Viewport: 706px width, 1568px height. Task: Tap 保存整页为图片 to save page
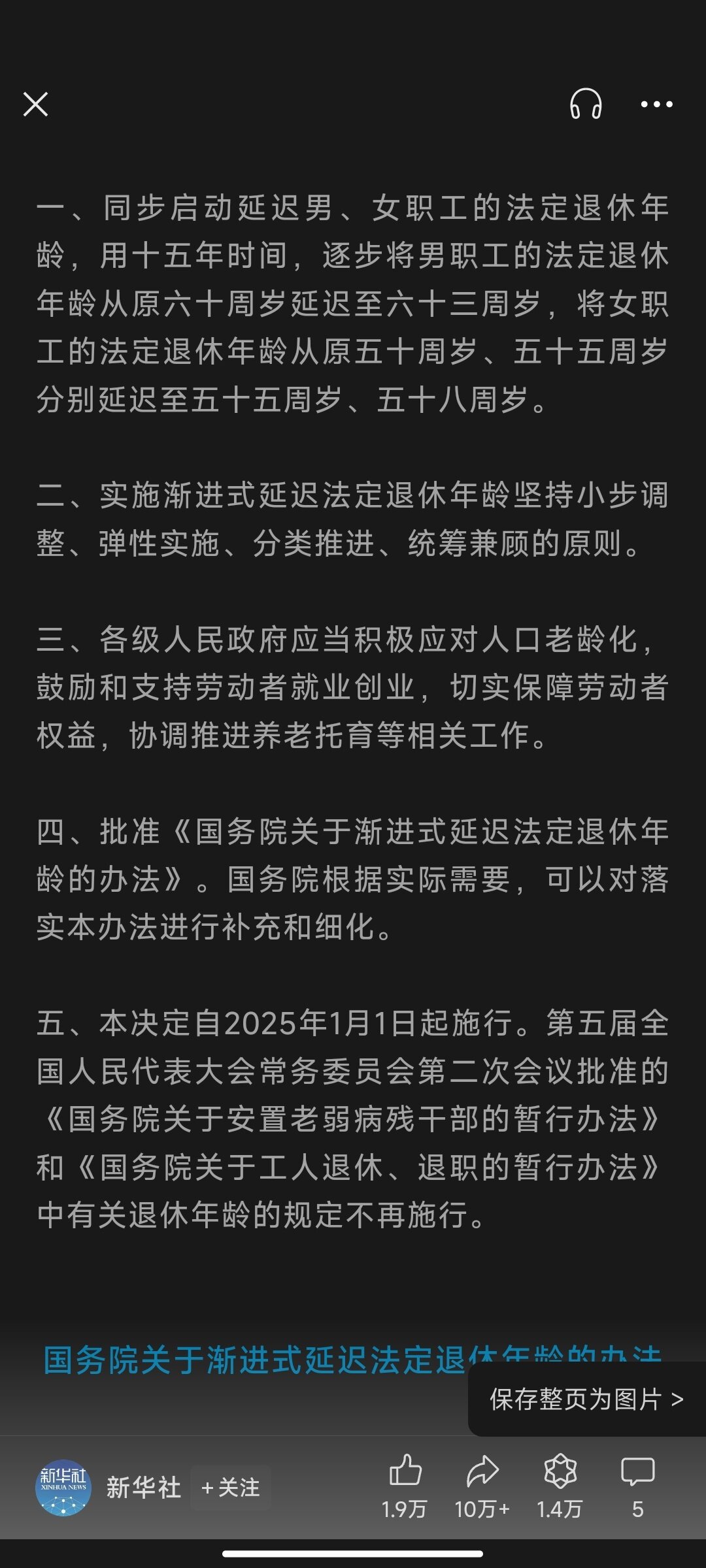click(586, 1399)
